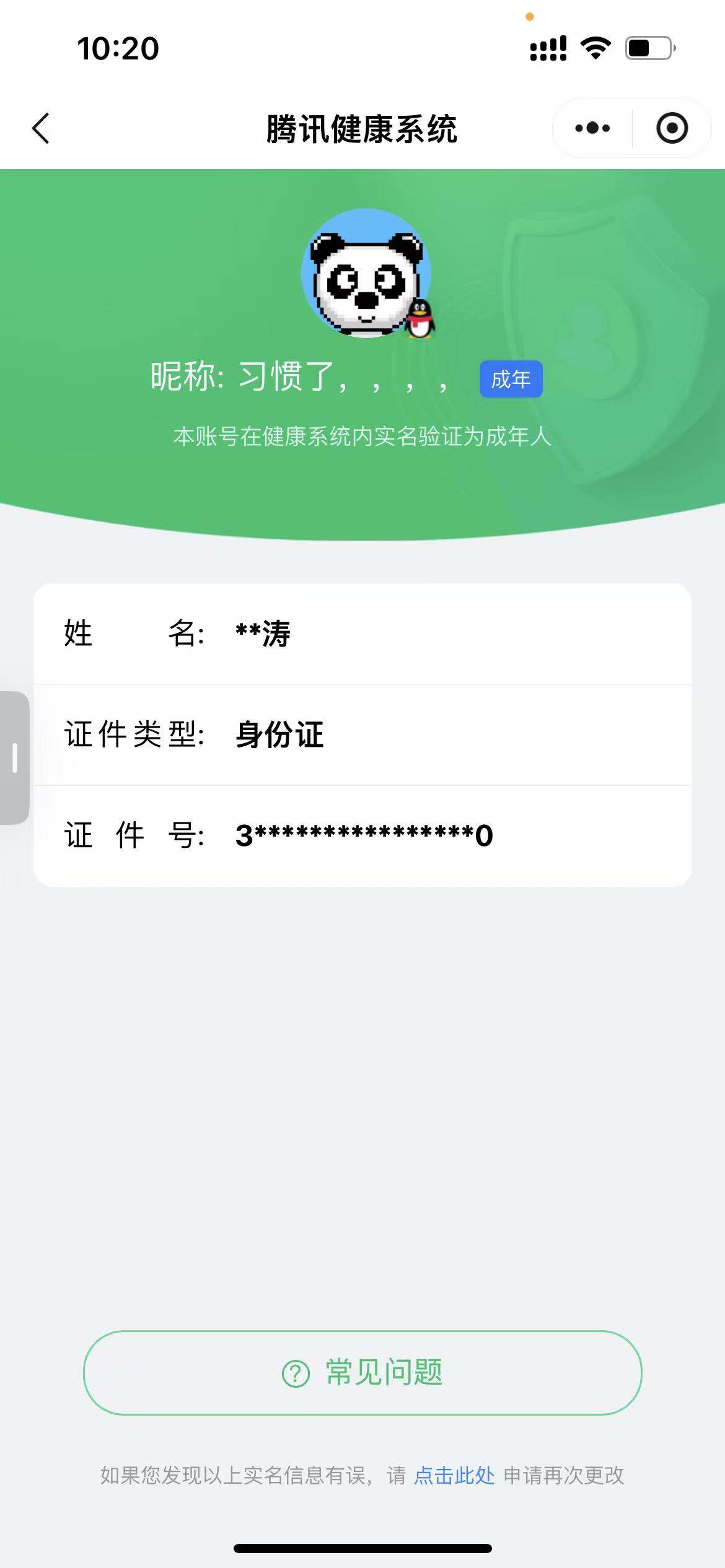Screen dimensions: 725x1568
Task: Select the 腾讯健康系统 title bar
Action: pyautogui.click(x=362, y=128)
